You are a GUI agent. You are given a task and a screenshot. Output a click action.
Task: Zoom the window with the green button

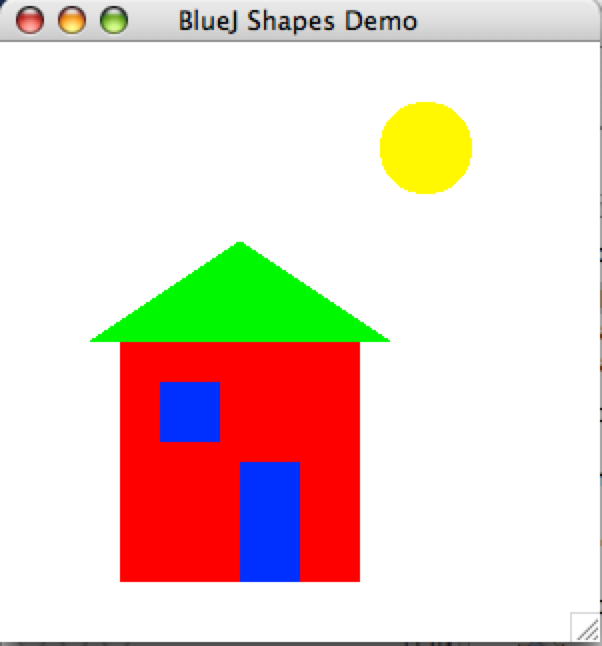point(114,20)
